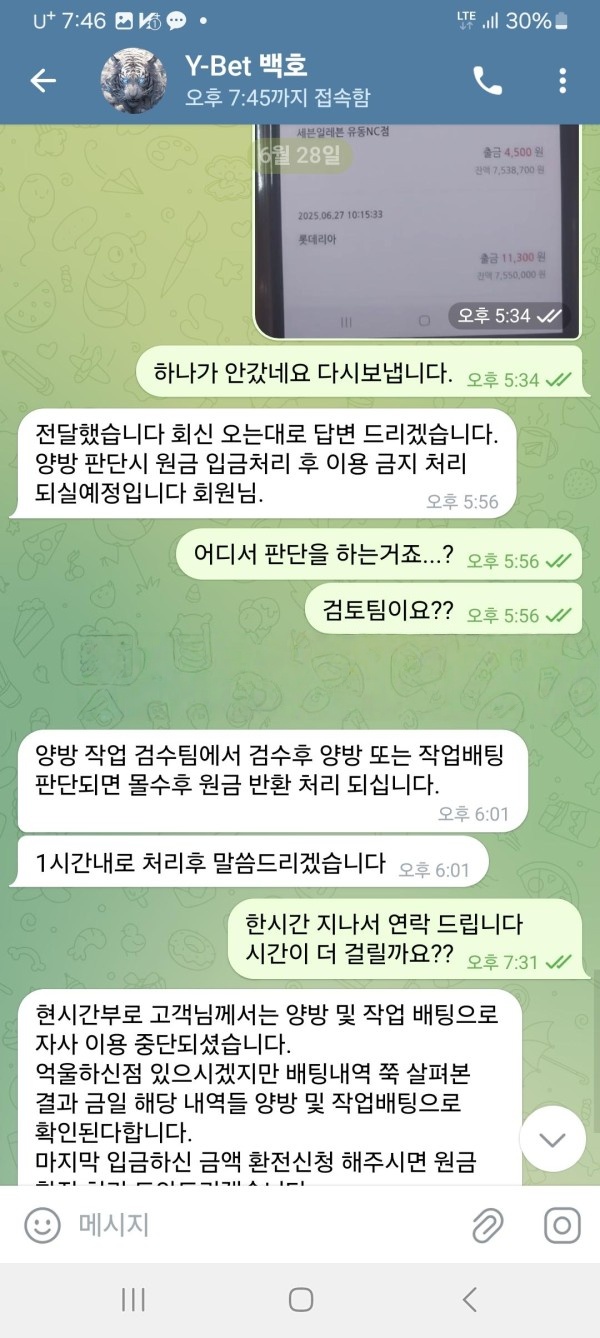The width and height of the screenshot is (600, 1338).
Task: Open the emoji picker
Action: [42, 1224]
